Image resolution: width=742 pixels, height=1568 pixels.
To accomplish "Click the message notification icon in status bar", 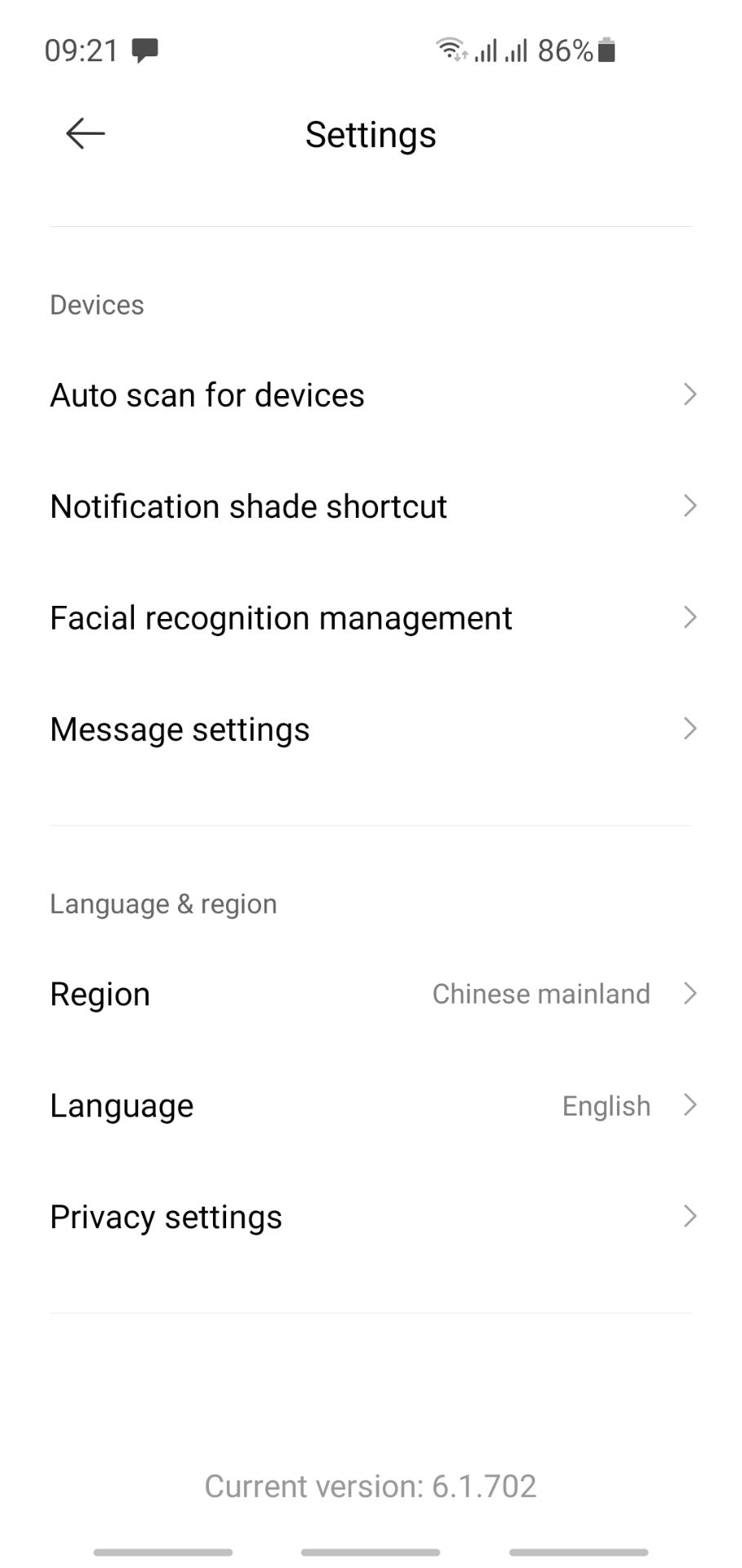I will [145, 51].
